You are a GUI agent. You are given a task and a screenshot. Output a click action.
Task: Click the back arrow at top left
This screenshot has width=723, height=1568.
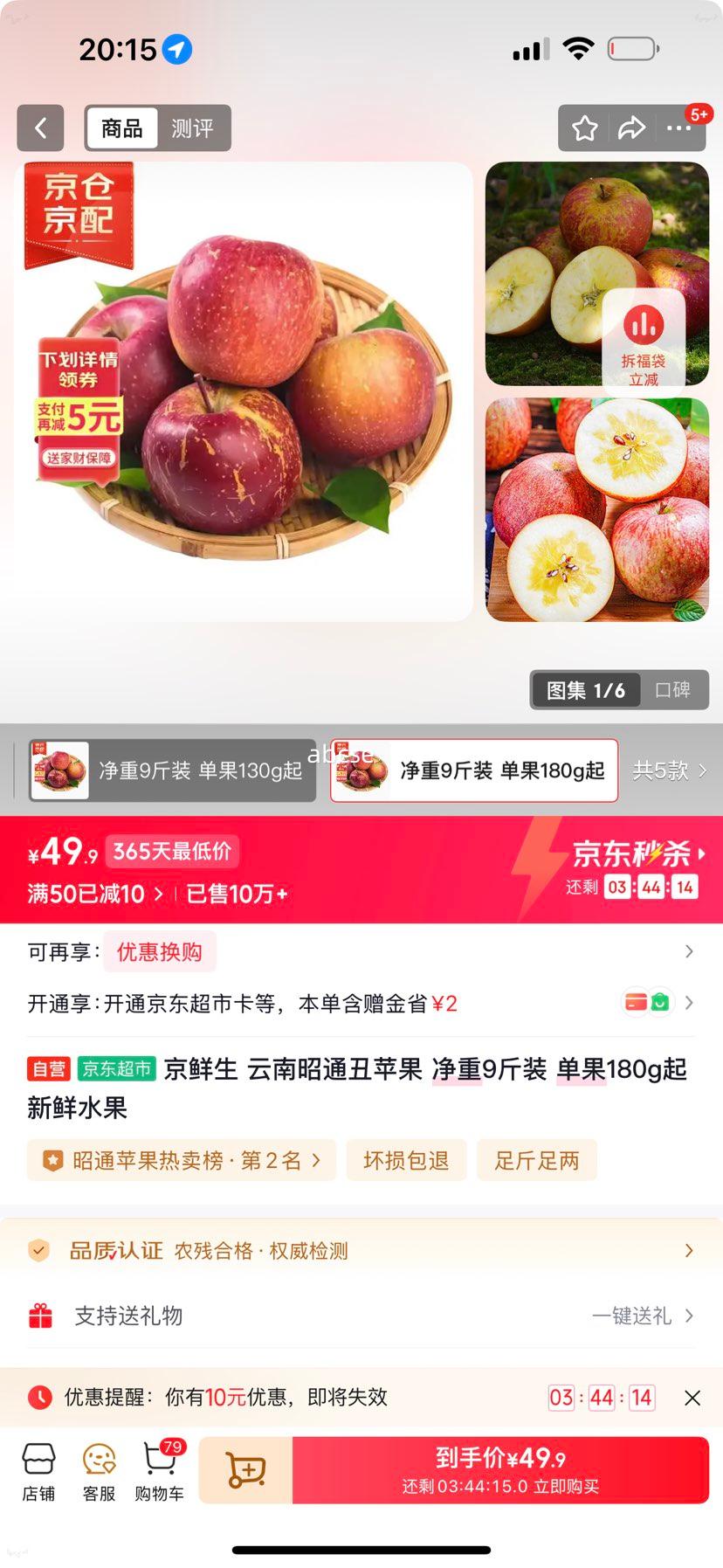[40, 128]
